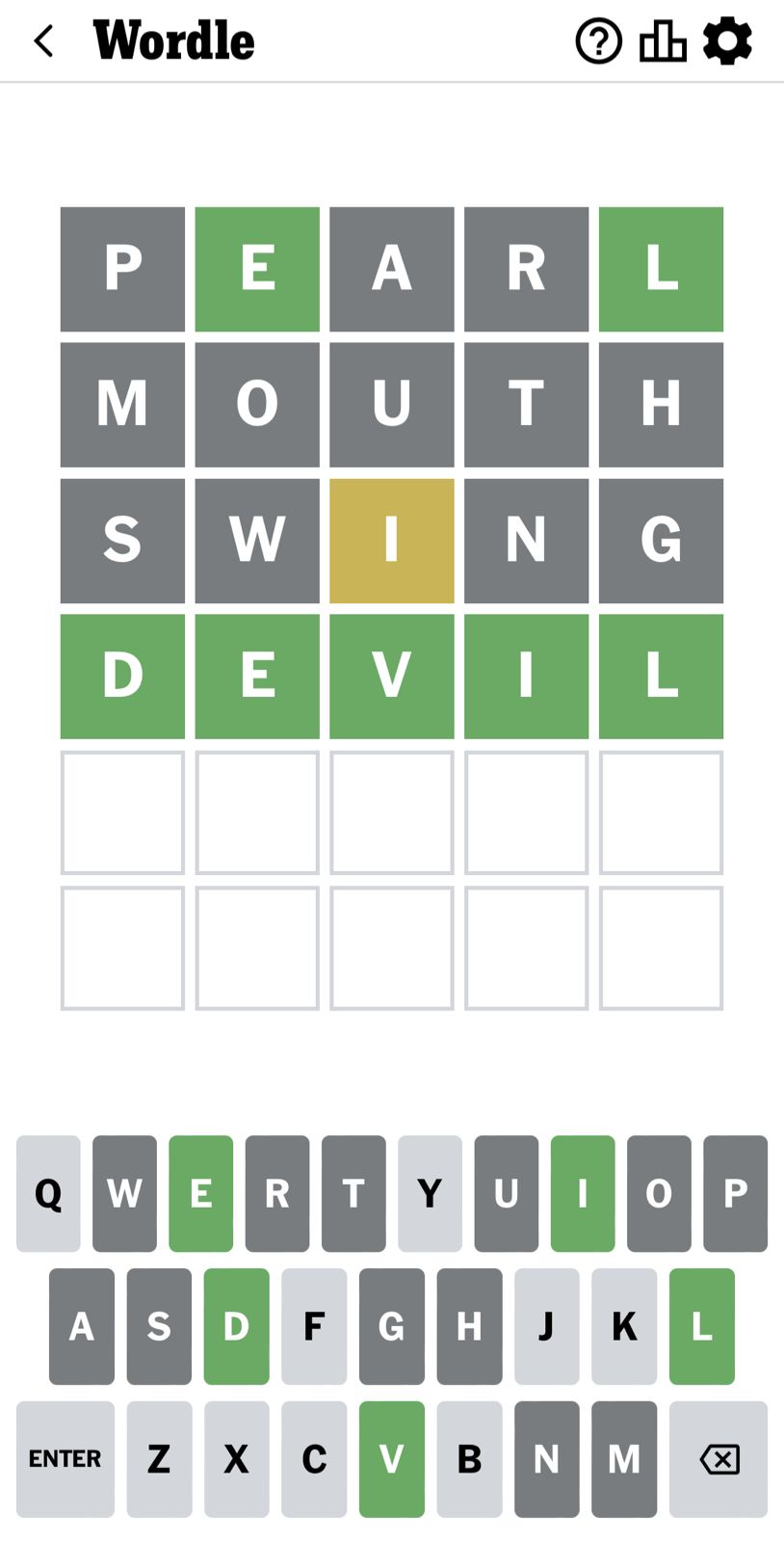Screen dimensions: 784x1542
Task: Choose the F key
Action: [314, 1326]
